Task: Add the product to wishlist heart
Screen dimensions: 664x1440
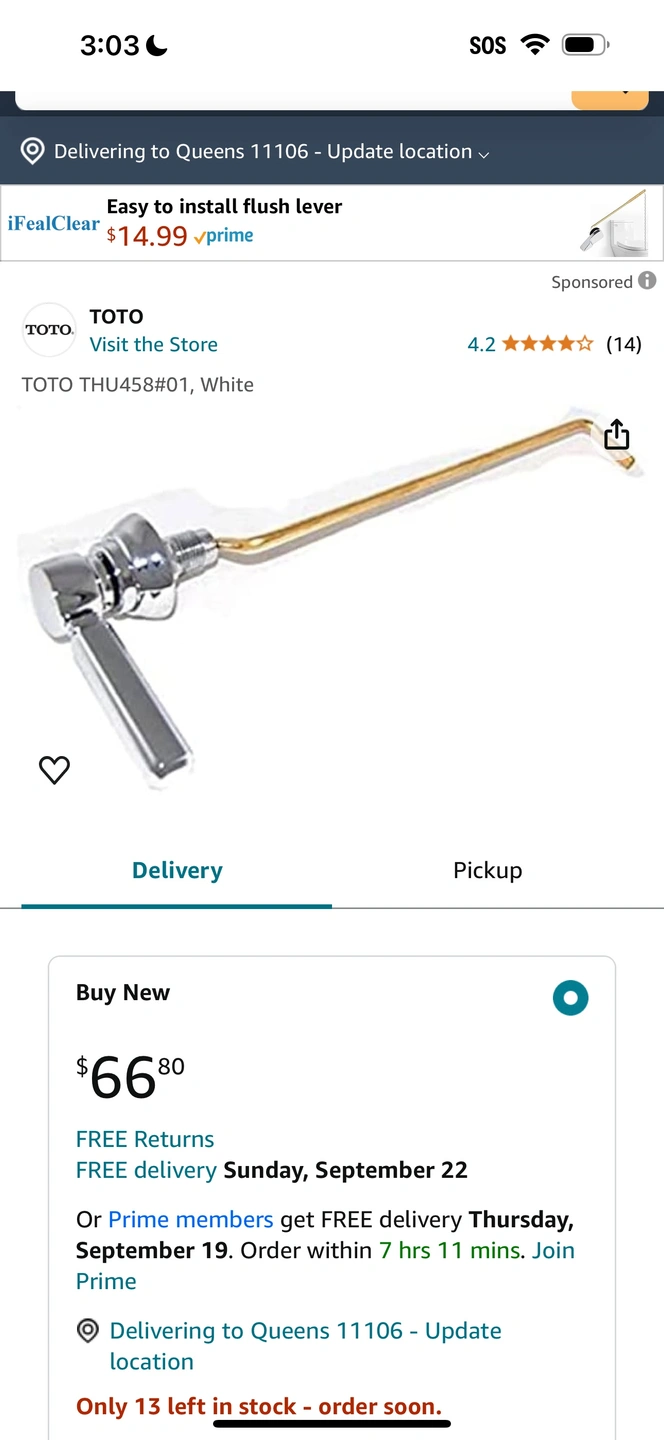Action: tap(54, 770)
